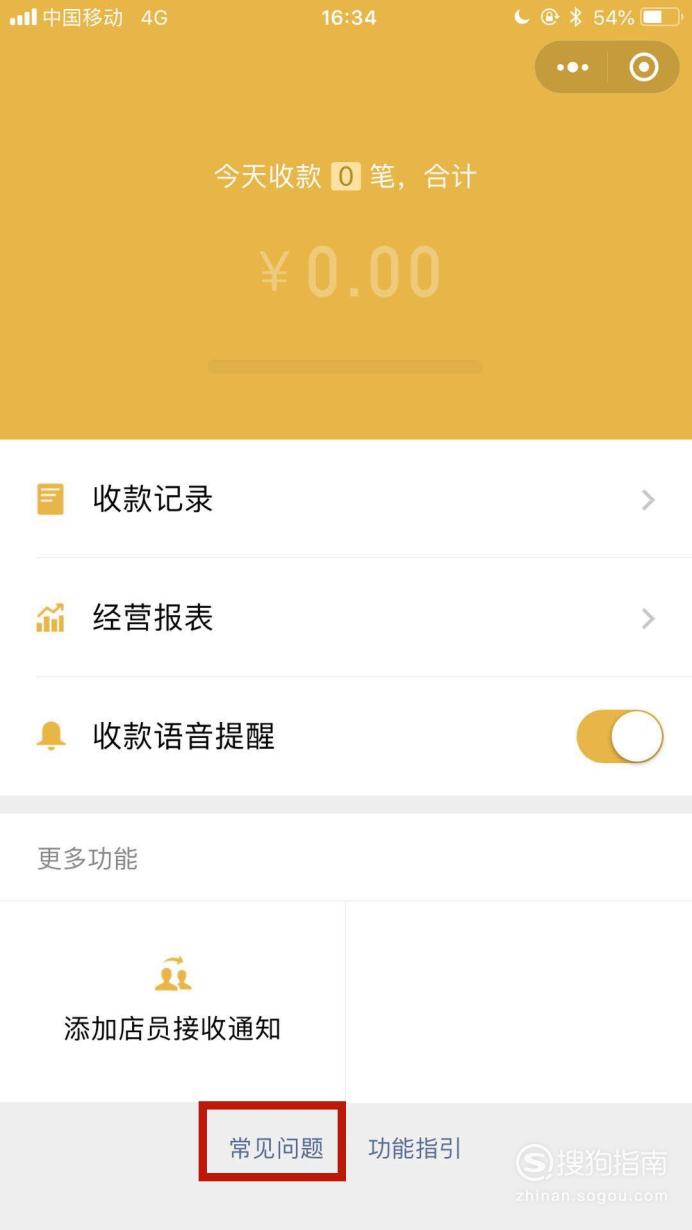Open 经营报表 business report

coord(346,618)
